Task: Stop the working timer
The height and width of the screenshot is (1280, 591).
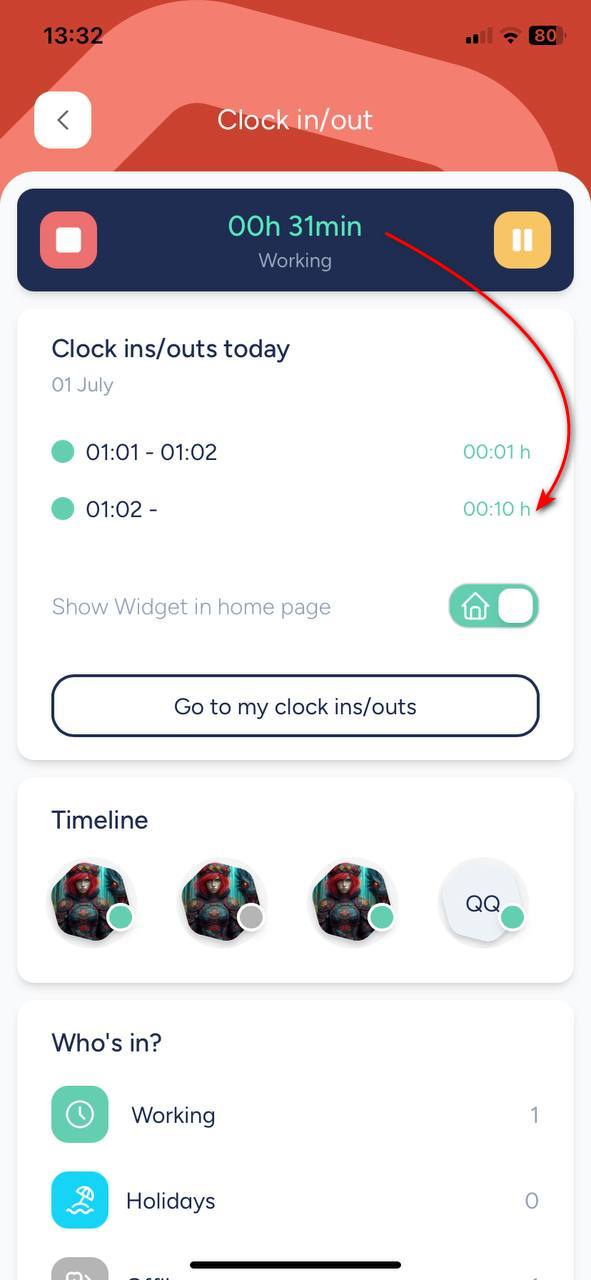Action: [68, 240]
